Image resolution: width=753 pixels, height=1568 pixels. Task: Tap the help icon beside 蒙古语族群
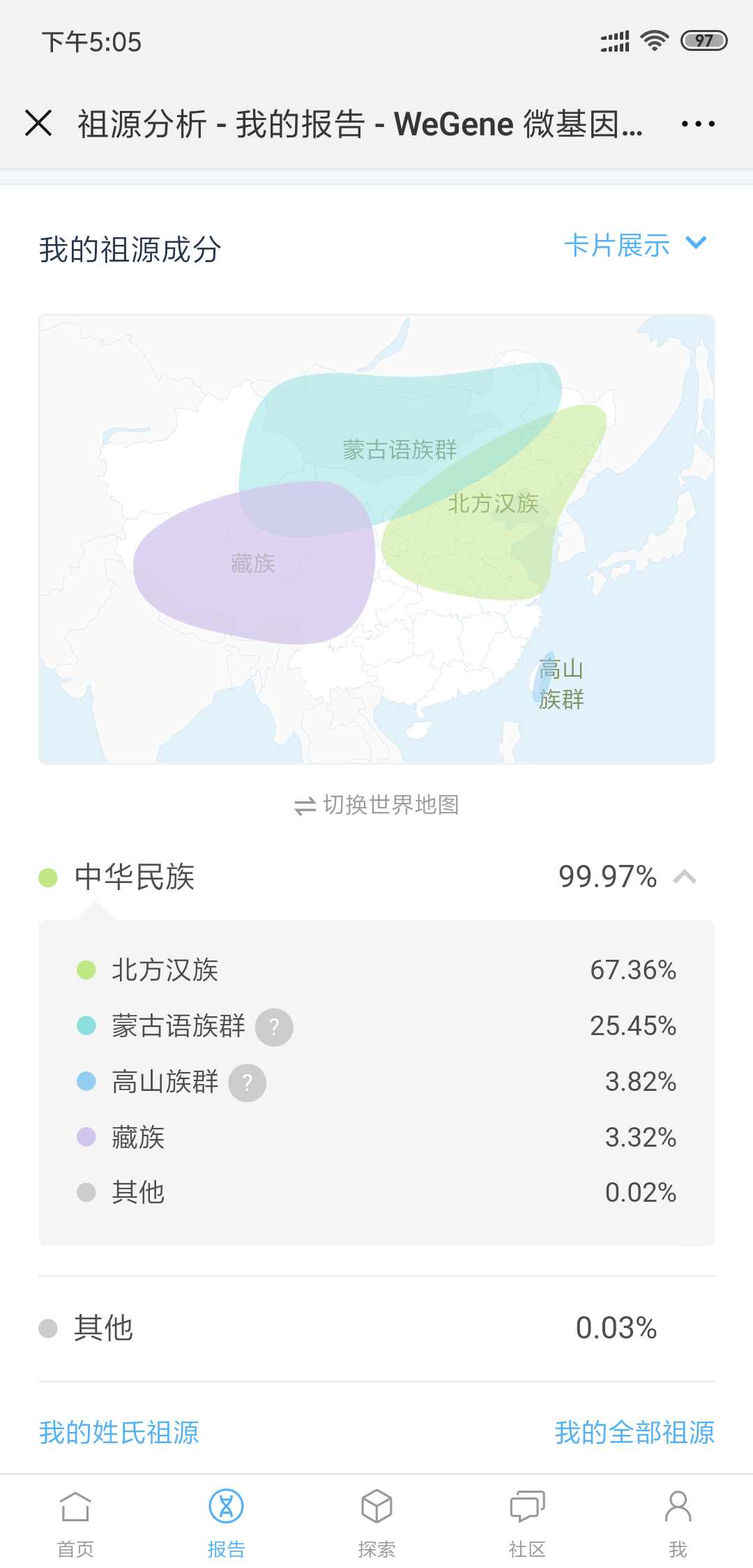pos(274,1027)
